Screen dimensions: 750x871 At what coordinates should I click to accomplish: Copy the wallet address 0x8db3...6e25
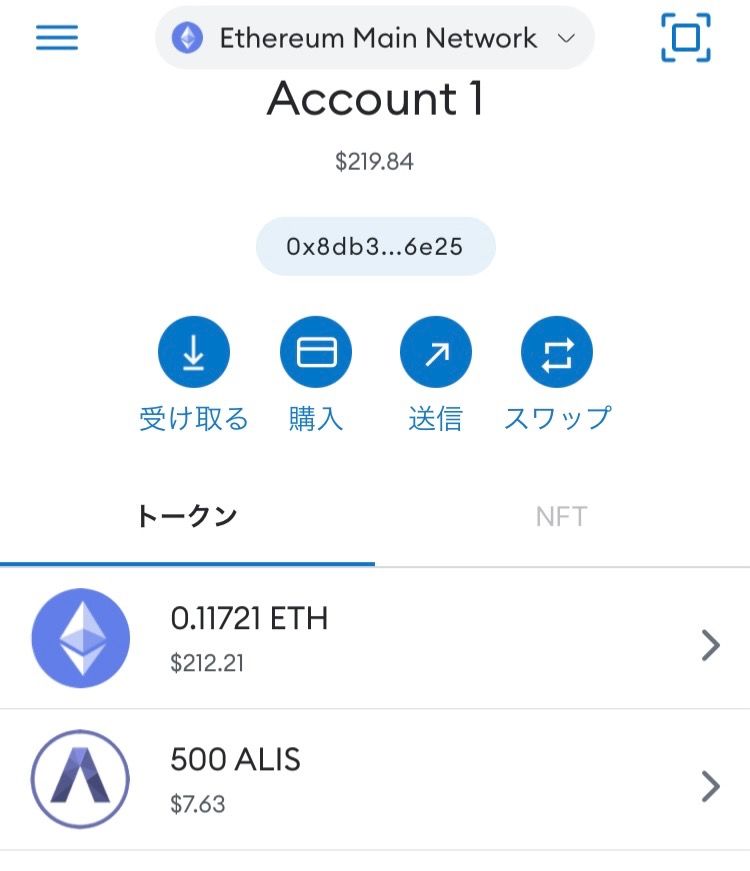click(x=375, y=246)
